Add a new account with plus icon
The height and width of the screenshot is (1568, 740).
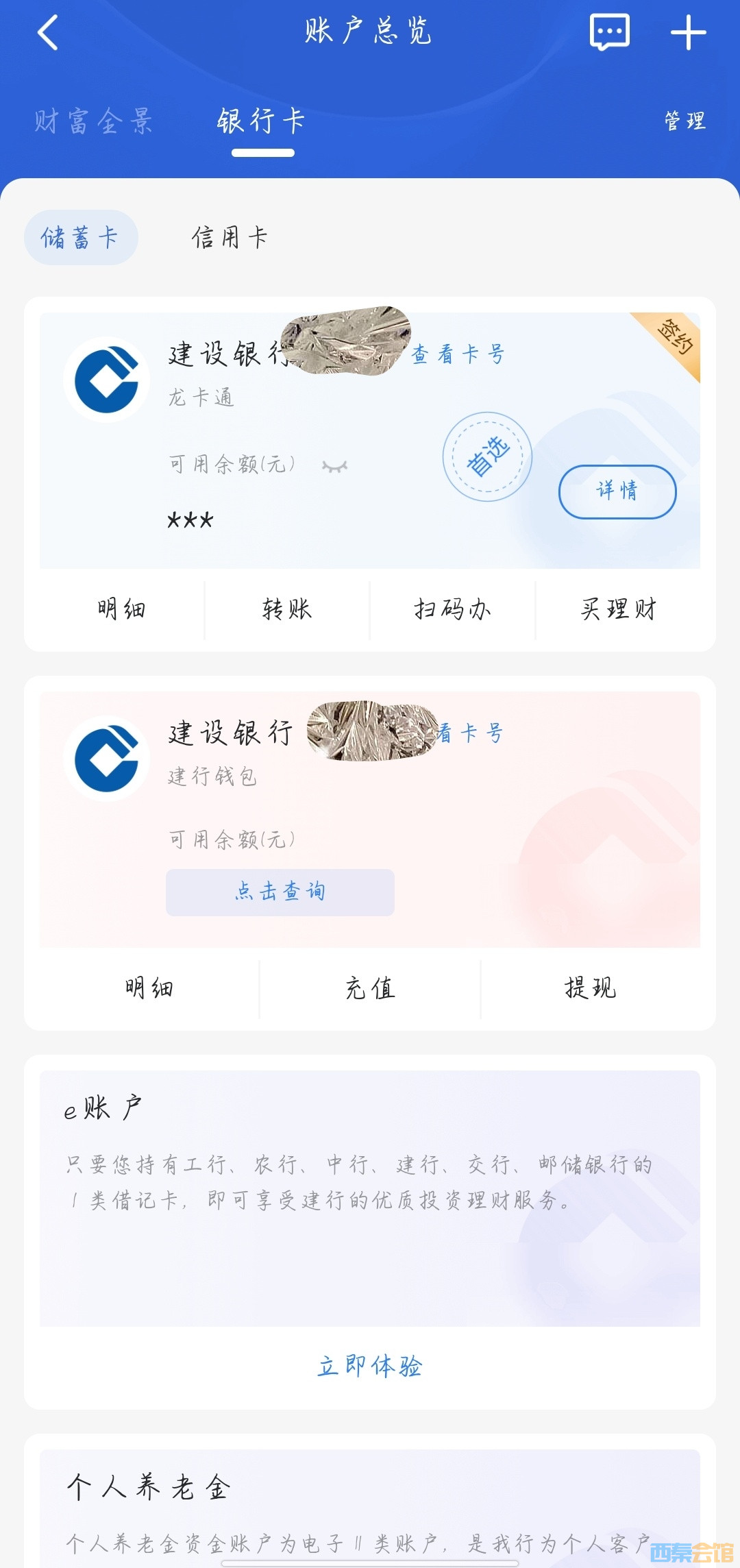pyautogui.click(x=688, y=32)
